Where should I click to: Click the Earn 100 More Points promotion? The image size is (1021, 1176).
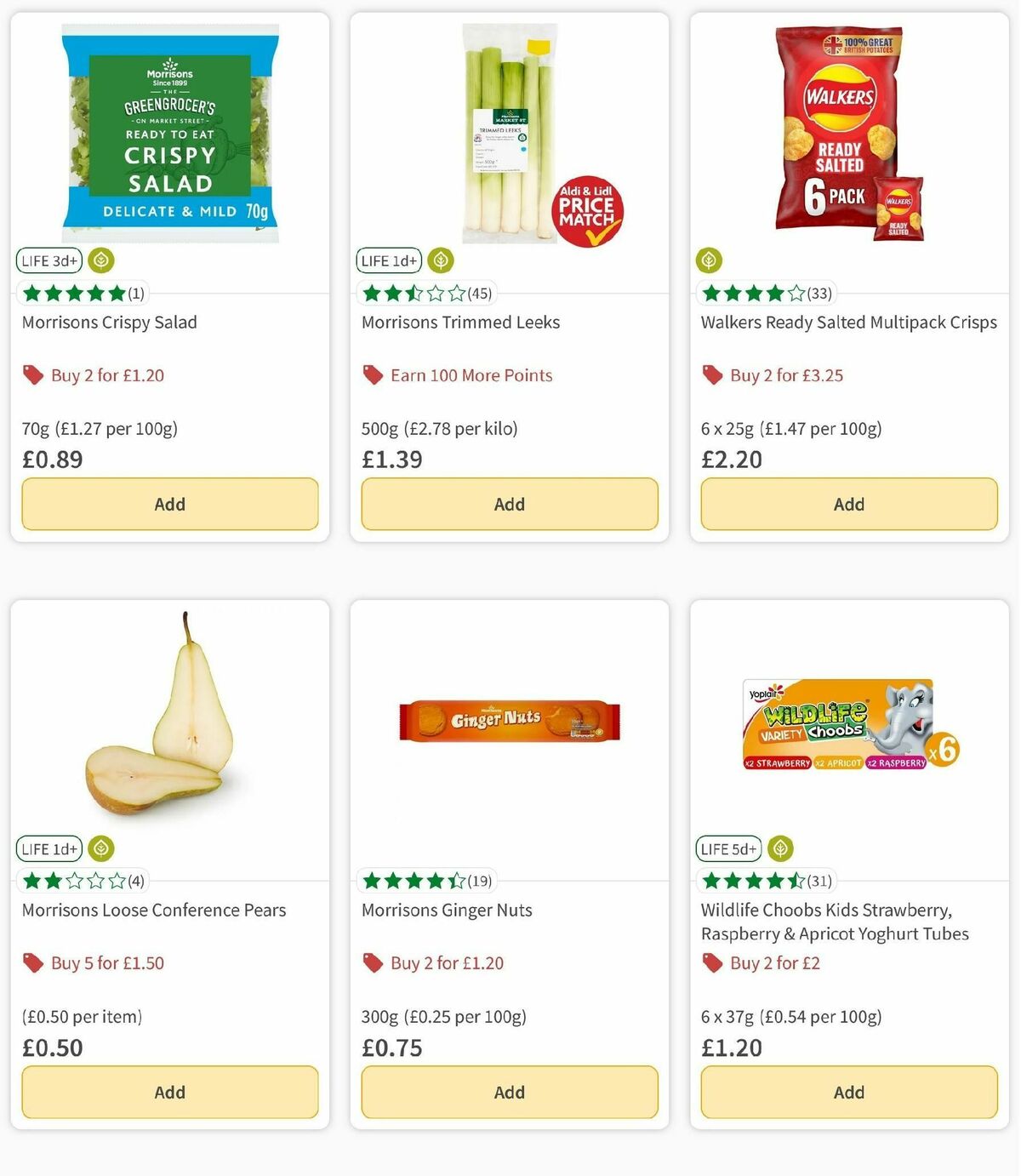pyautogui.click(x=471, y=374)
